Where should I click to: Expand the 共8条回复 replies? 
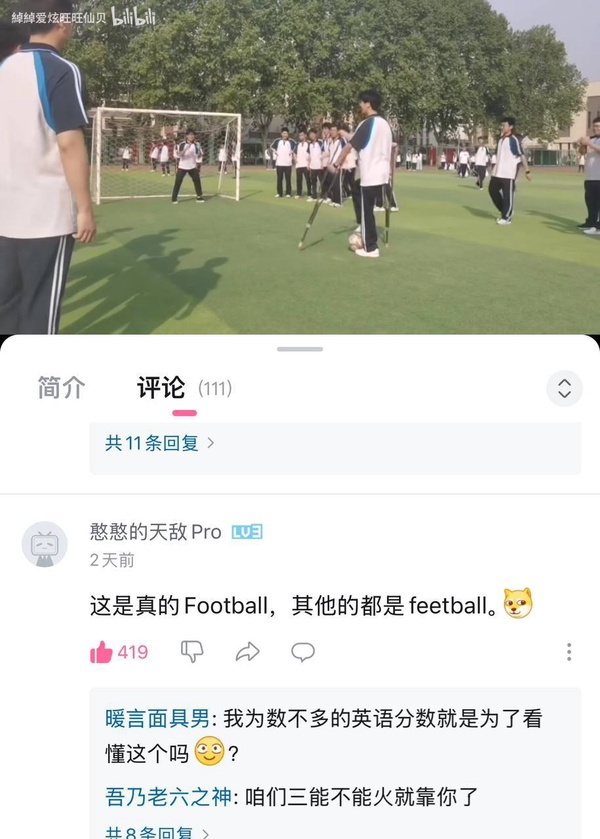[158, 832]
